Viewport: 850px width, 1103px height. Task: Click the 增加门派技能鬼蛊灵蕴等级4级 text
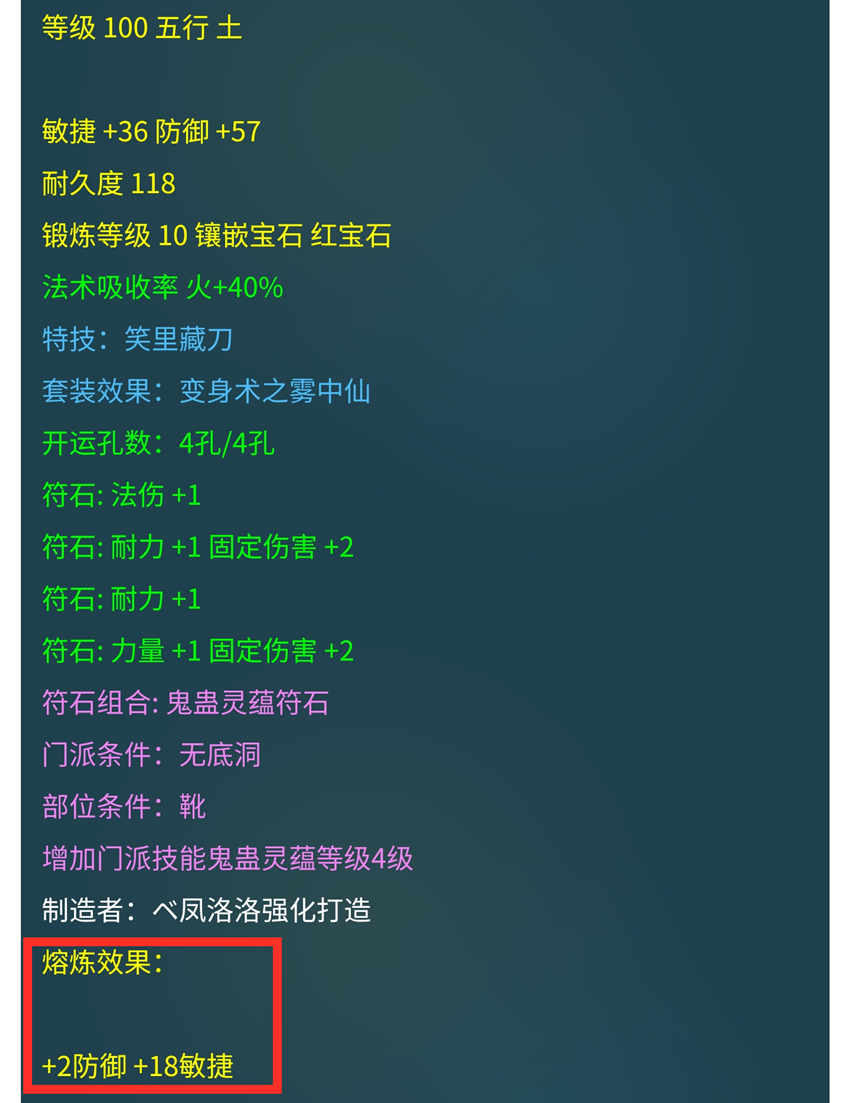pyautogui.click(x=227, y=859)
